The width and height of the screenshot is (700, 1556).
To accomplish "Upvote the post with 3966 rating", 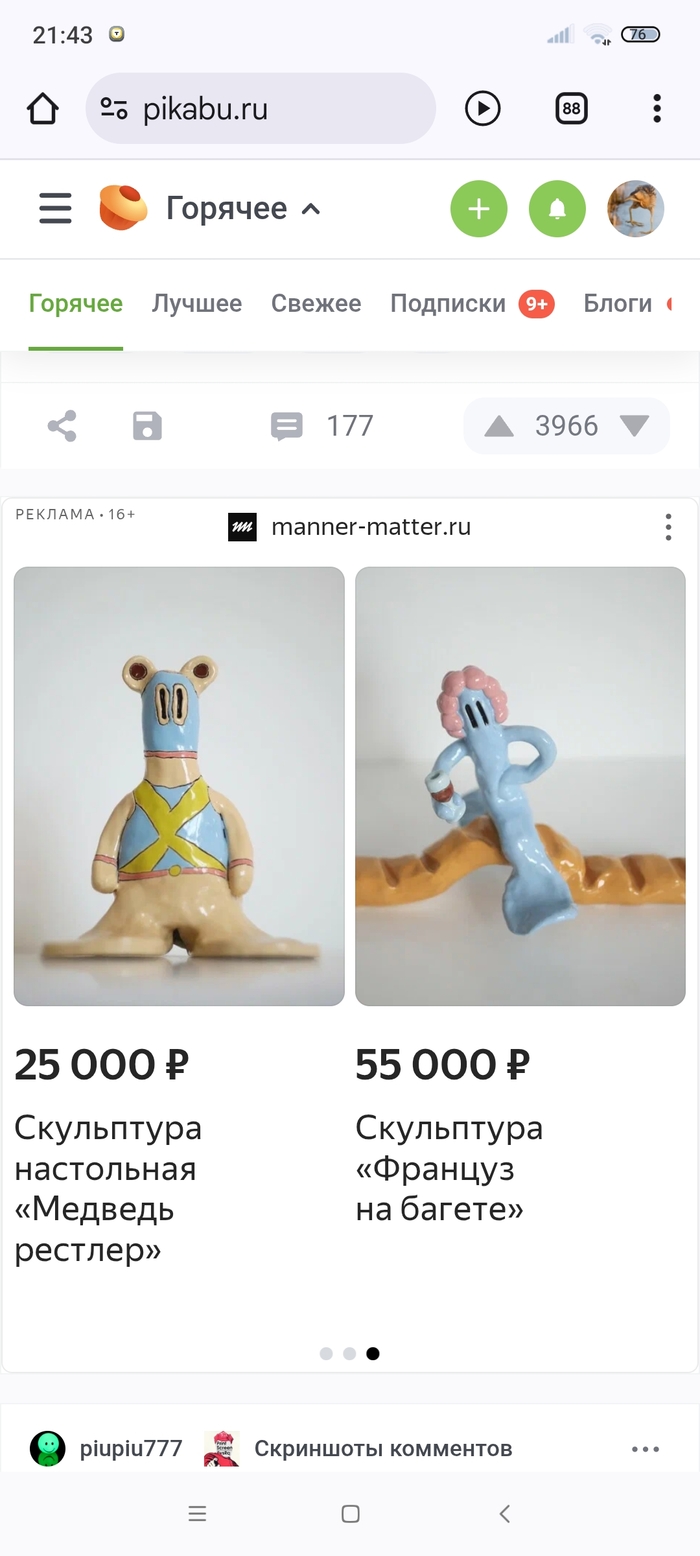I will 499,427.
